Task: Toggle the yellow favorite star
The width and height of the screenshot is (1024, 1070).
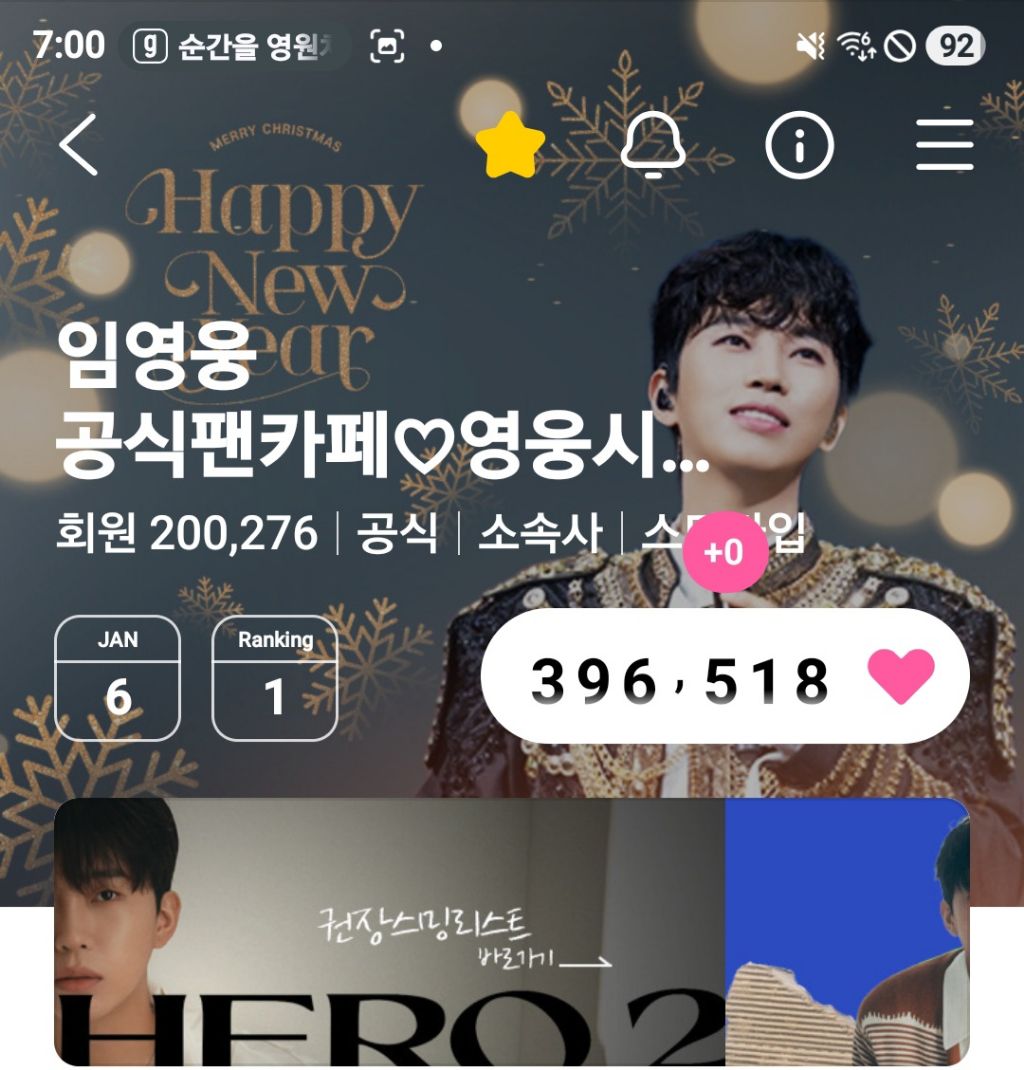Action: [x=510, y=146]
